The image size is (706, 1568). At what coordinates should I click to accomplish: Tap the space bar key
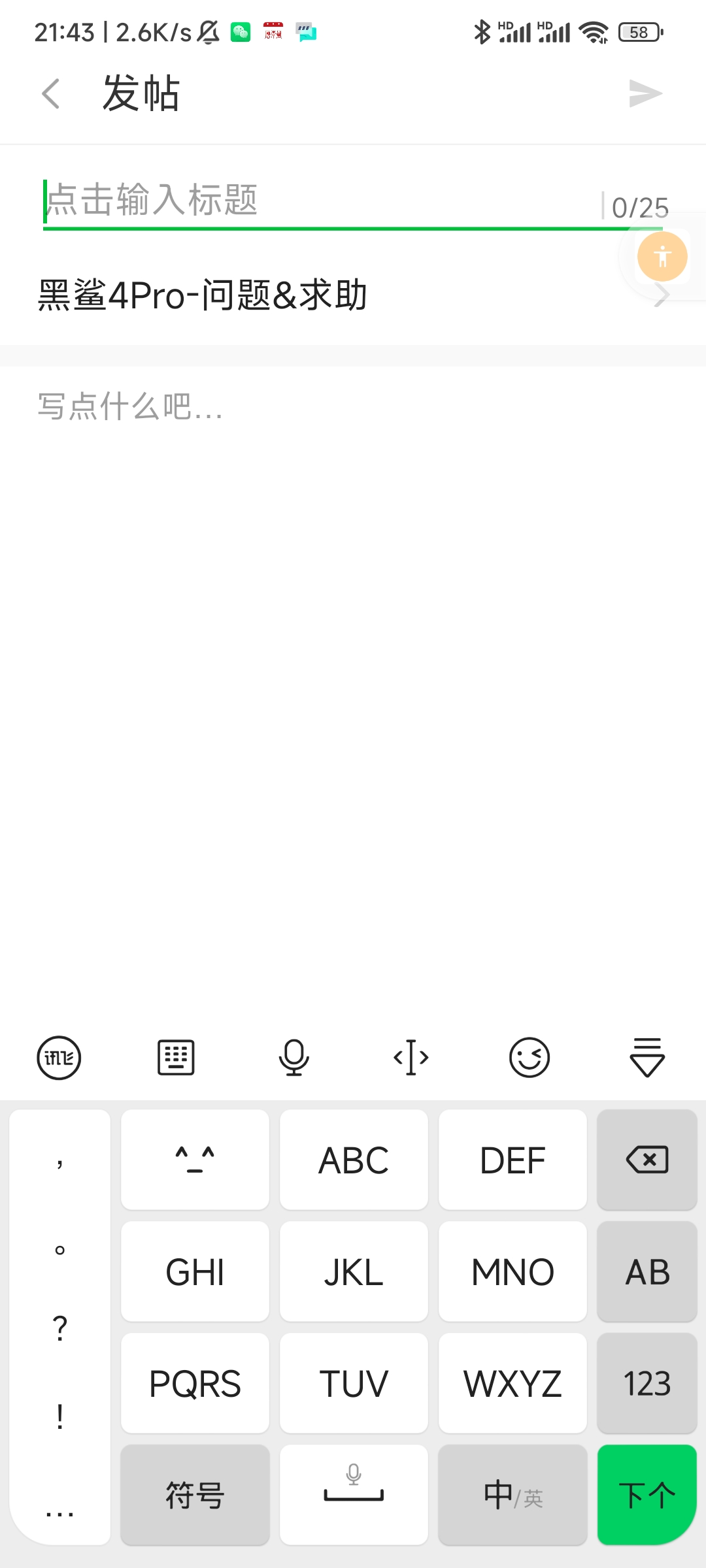[x=354, y=1495]
